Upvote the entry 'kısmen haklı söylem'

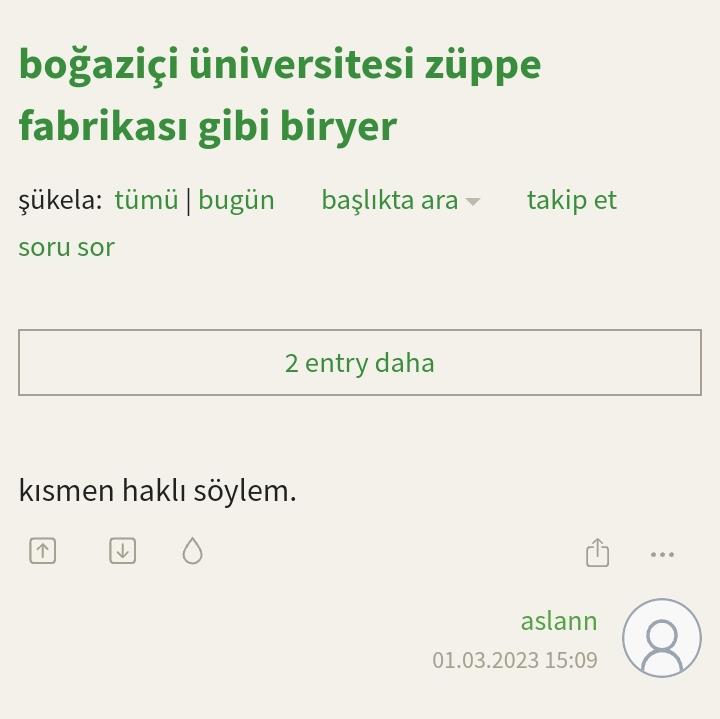point(43,551)
